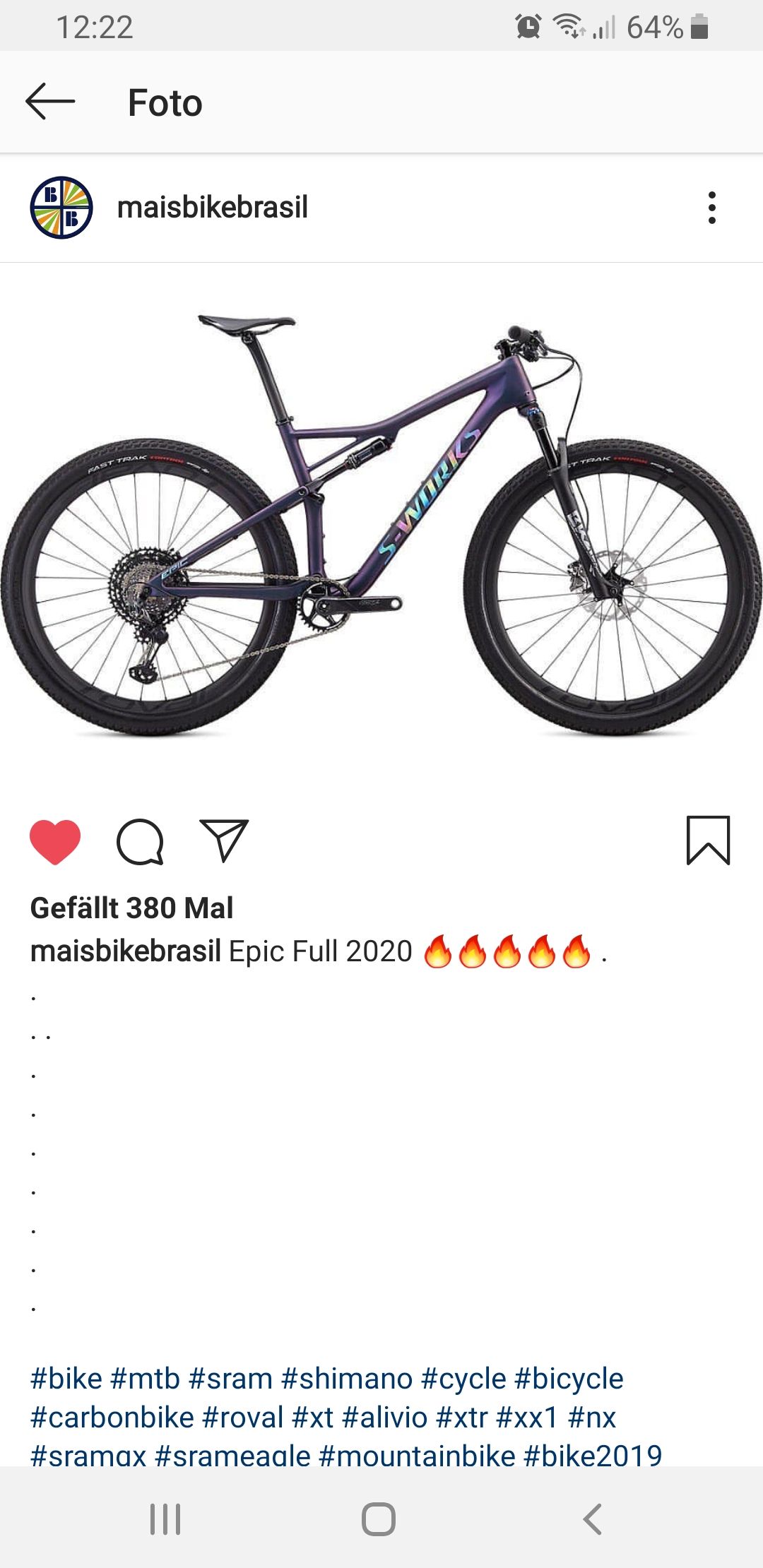Open the maisbikebrasil username in post header

[212, 208]
